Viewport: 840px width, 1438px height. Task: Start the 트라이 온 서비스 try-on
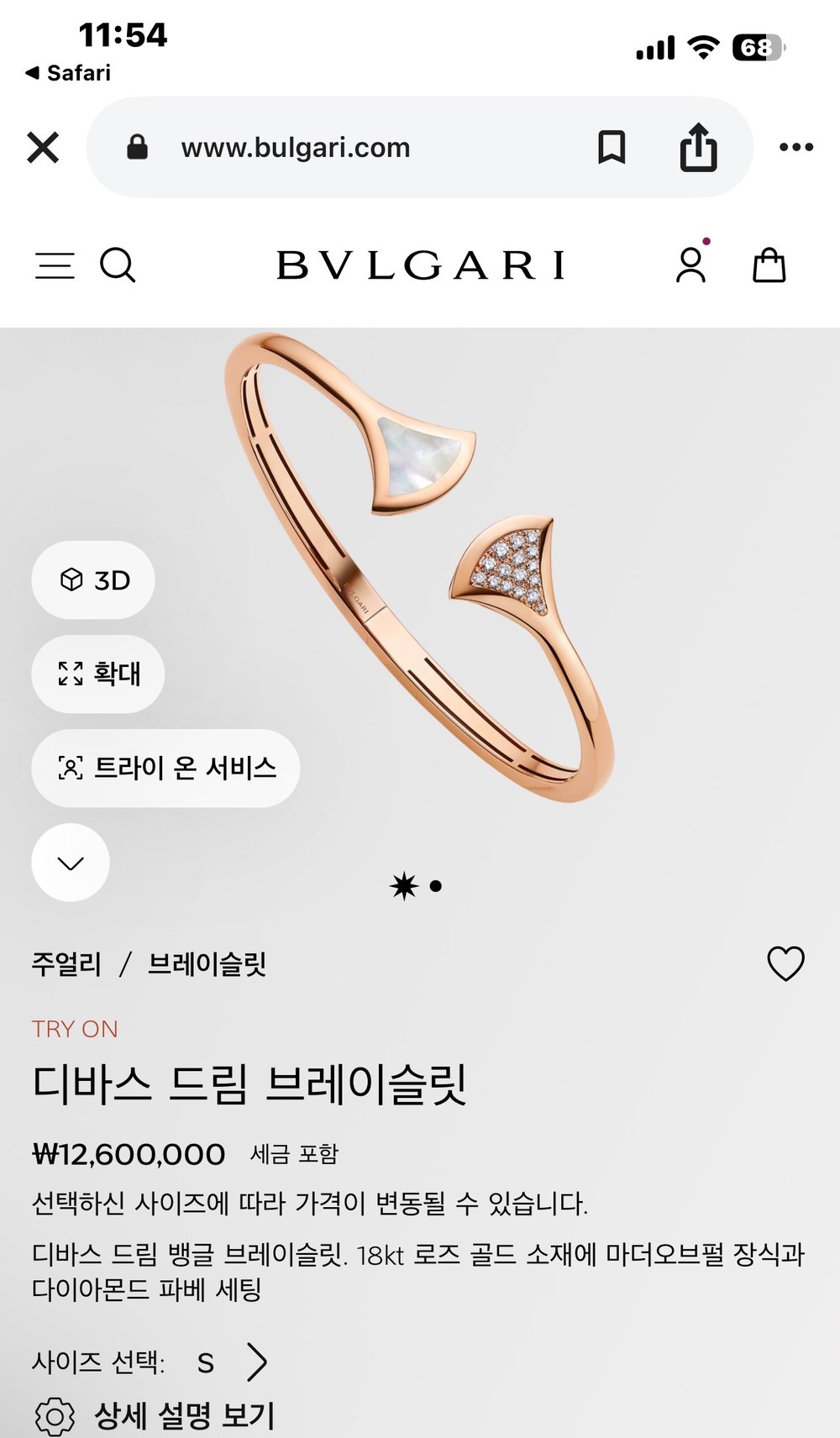tap(166, 768)
